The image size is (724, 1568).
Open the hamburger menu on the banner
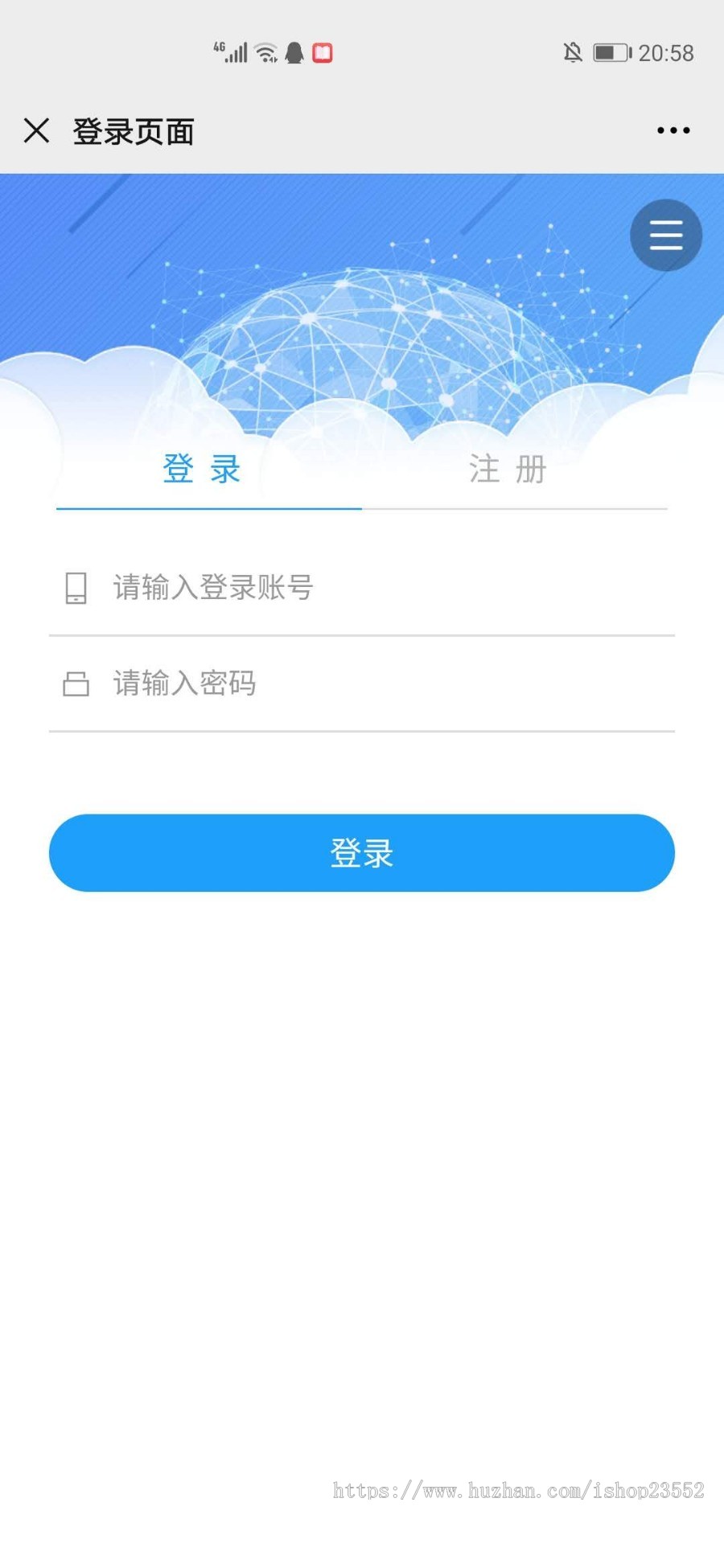[666, 235]
